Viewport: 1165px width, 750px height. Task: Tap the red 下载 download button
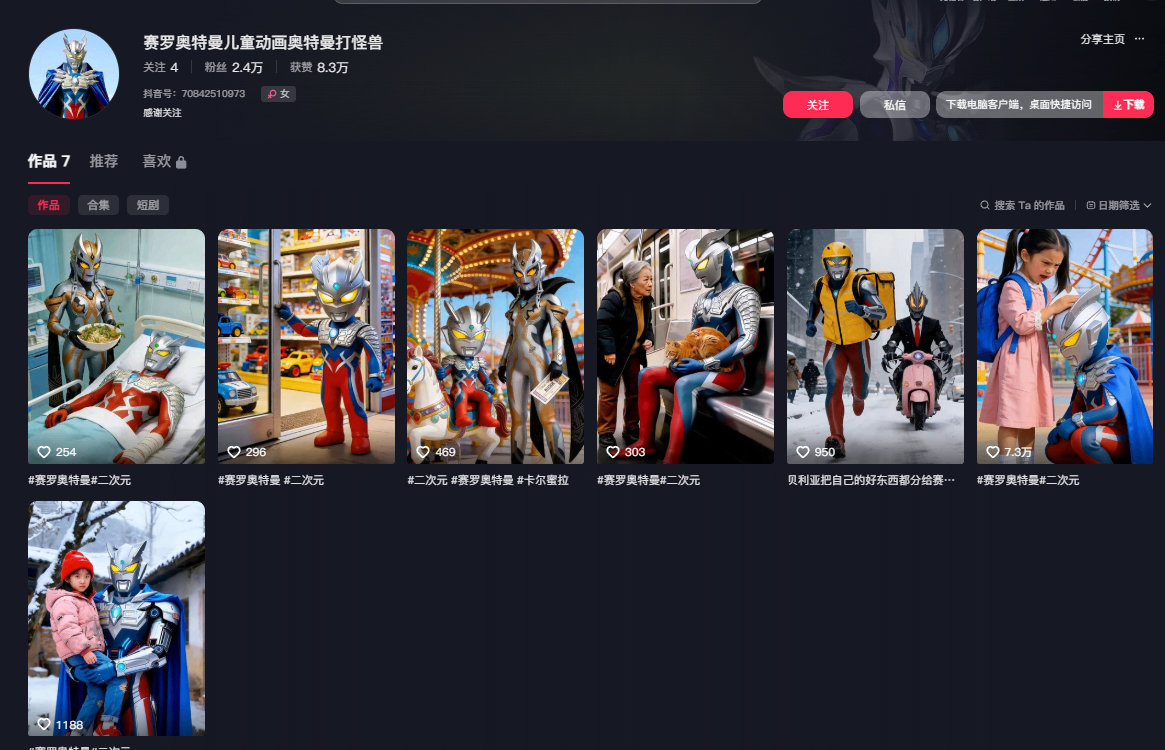(1129, 105)
